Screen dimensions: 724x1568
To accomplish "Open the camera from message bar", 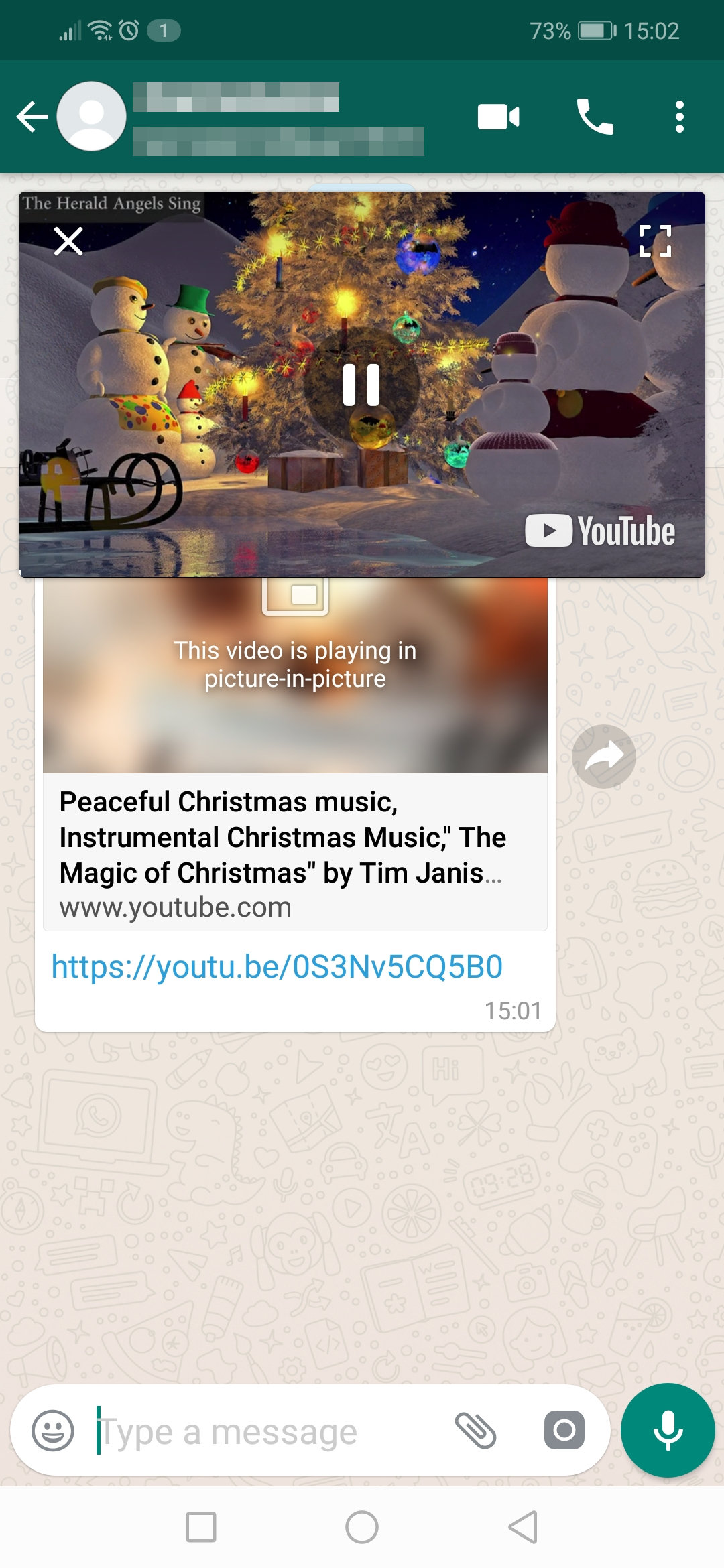I will [564, 1431].
